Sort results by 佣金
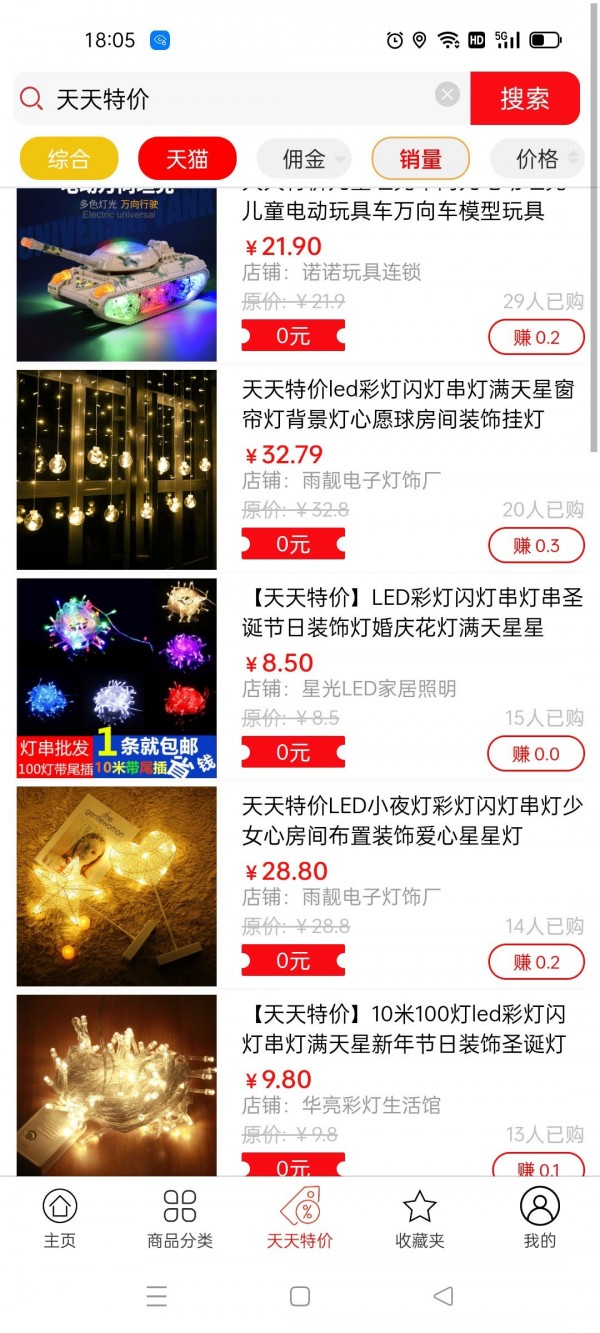 (304, 158)
